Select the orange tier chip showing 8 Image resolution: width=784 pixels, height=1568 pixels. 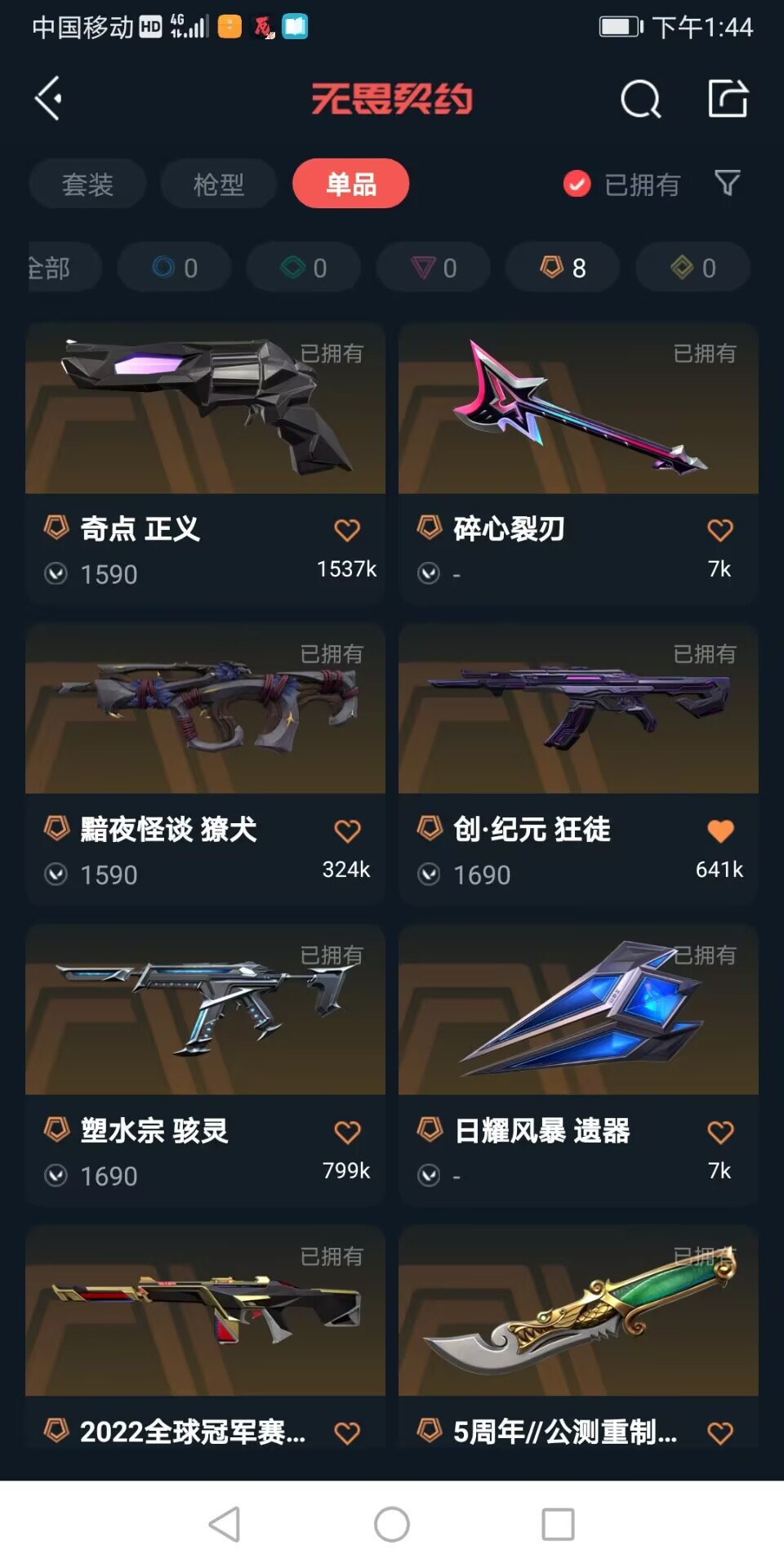pos(563,268)
